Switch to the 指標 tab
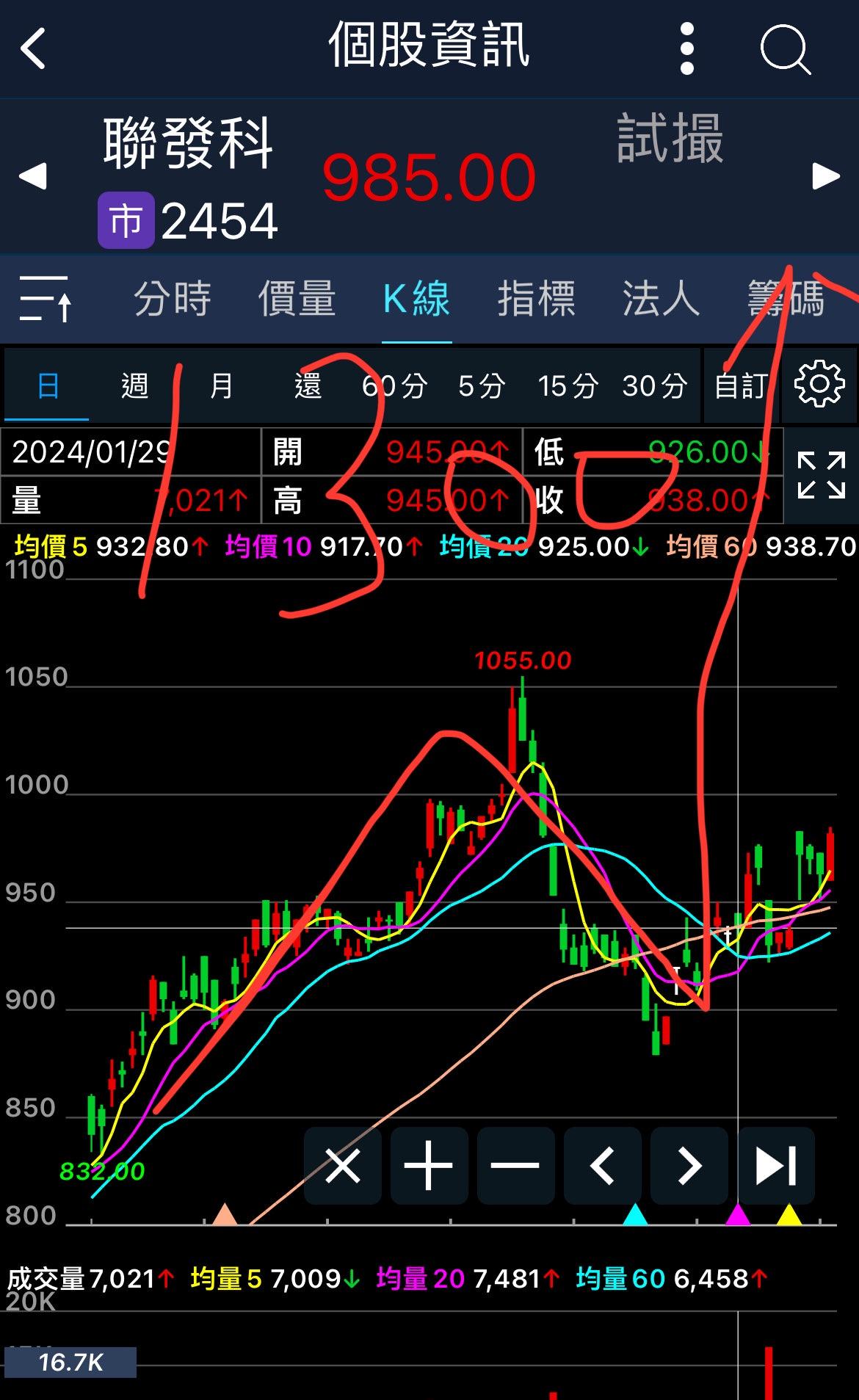 click(x=536, y=299)
